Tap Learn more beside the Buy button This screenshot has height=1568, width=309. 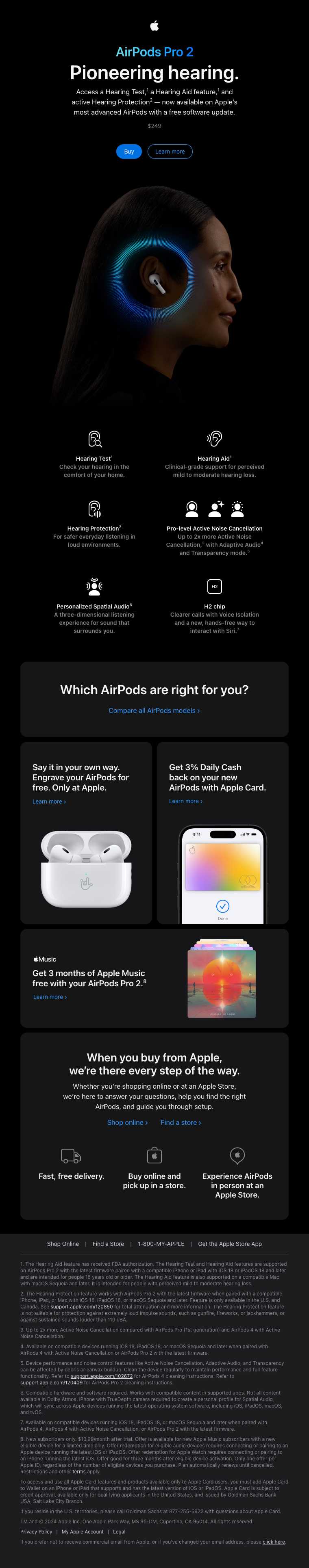tap(170, 152)
